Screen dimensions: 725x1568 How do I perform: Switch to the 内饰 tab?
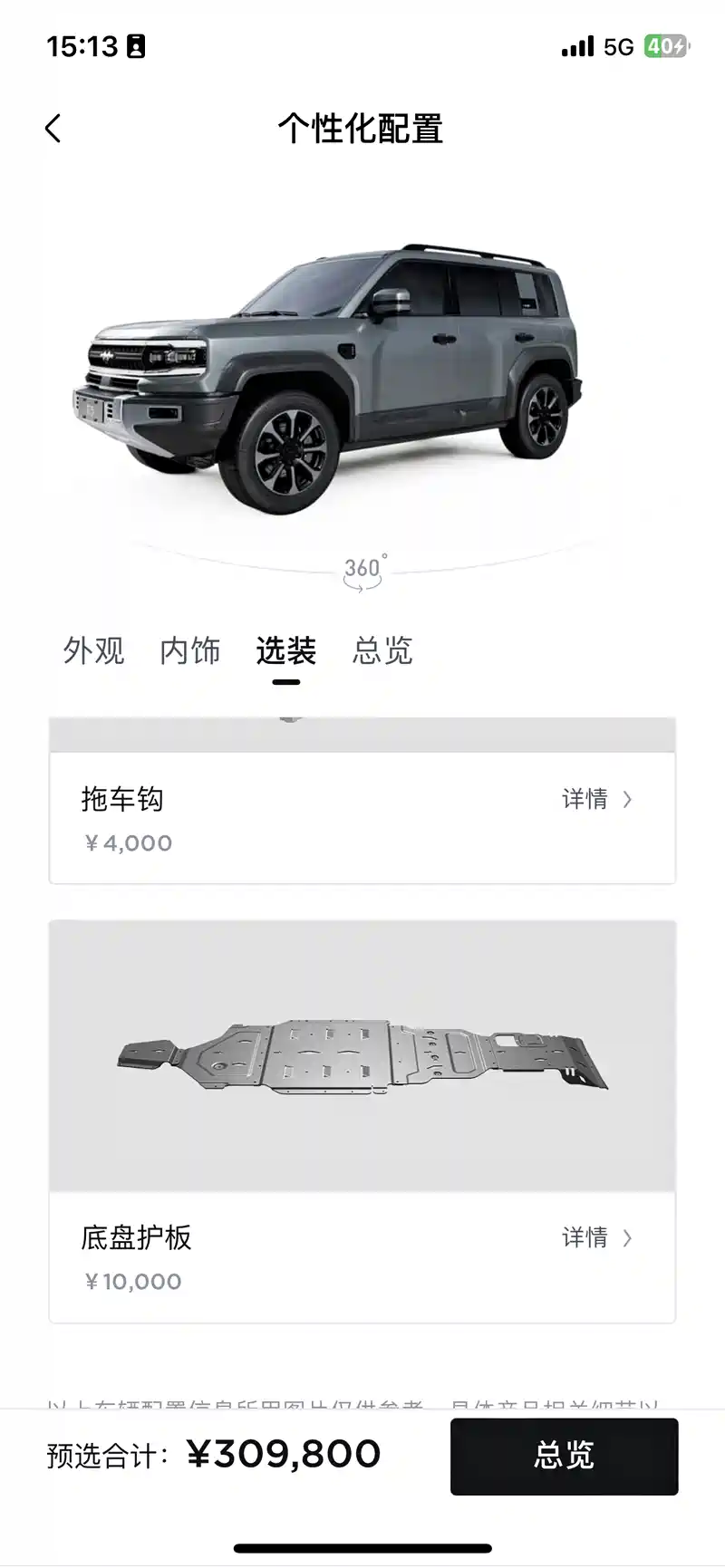click(190, 650)
